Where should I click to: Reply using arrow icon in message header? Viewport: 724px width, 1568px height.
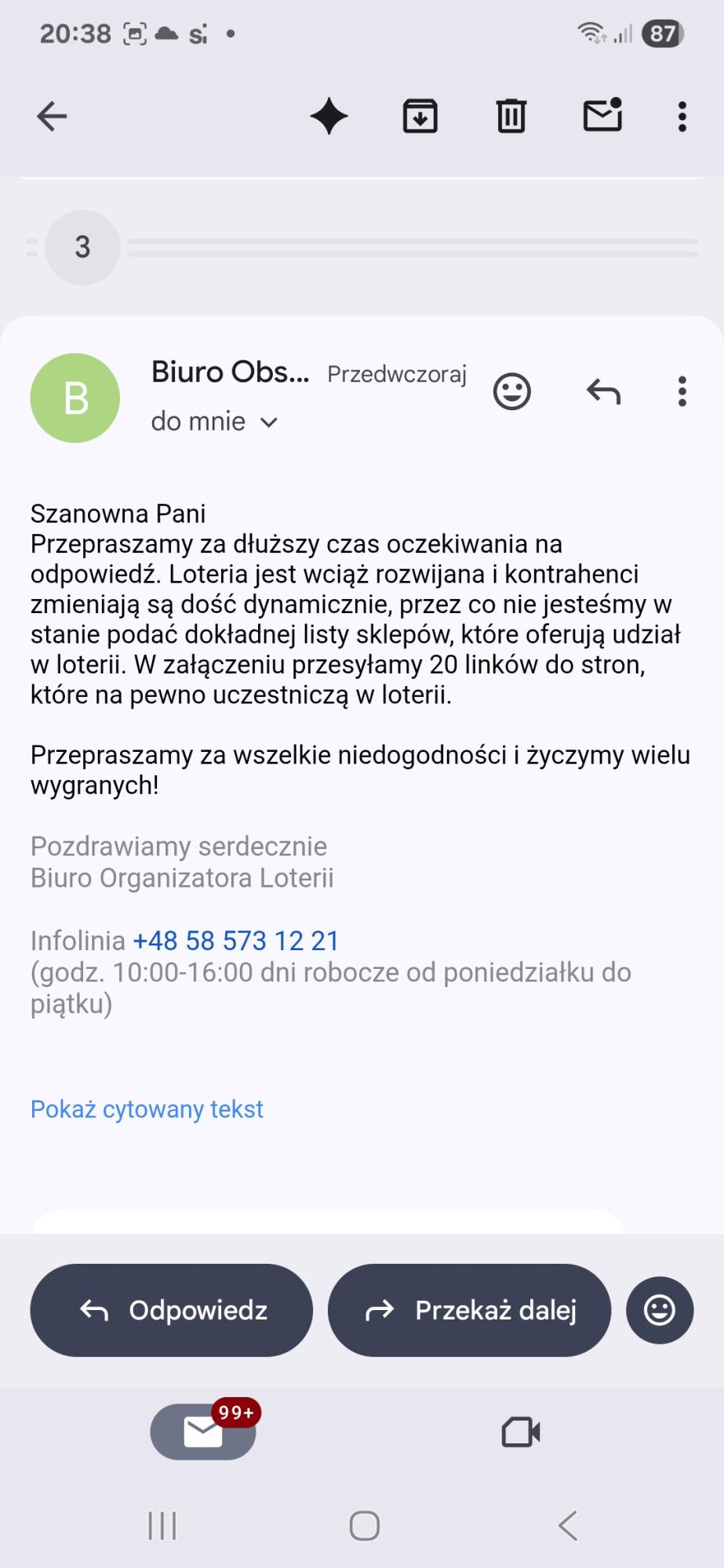tap(603, 390)
